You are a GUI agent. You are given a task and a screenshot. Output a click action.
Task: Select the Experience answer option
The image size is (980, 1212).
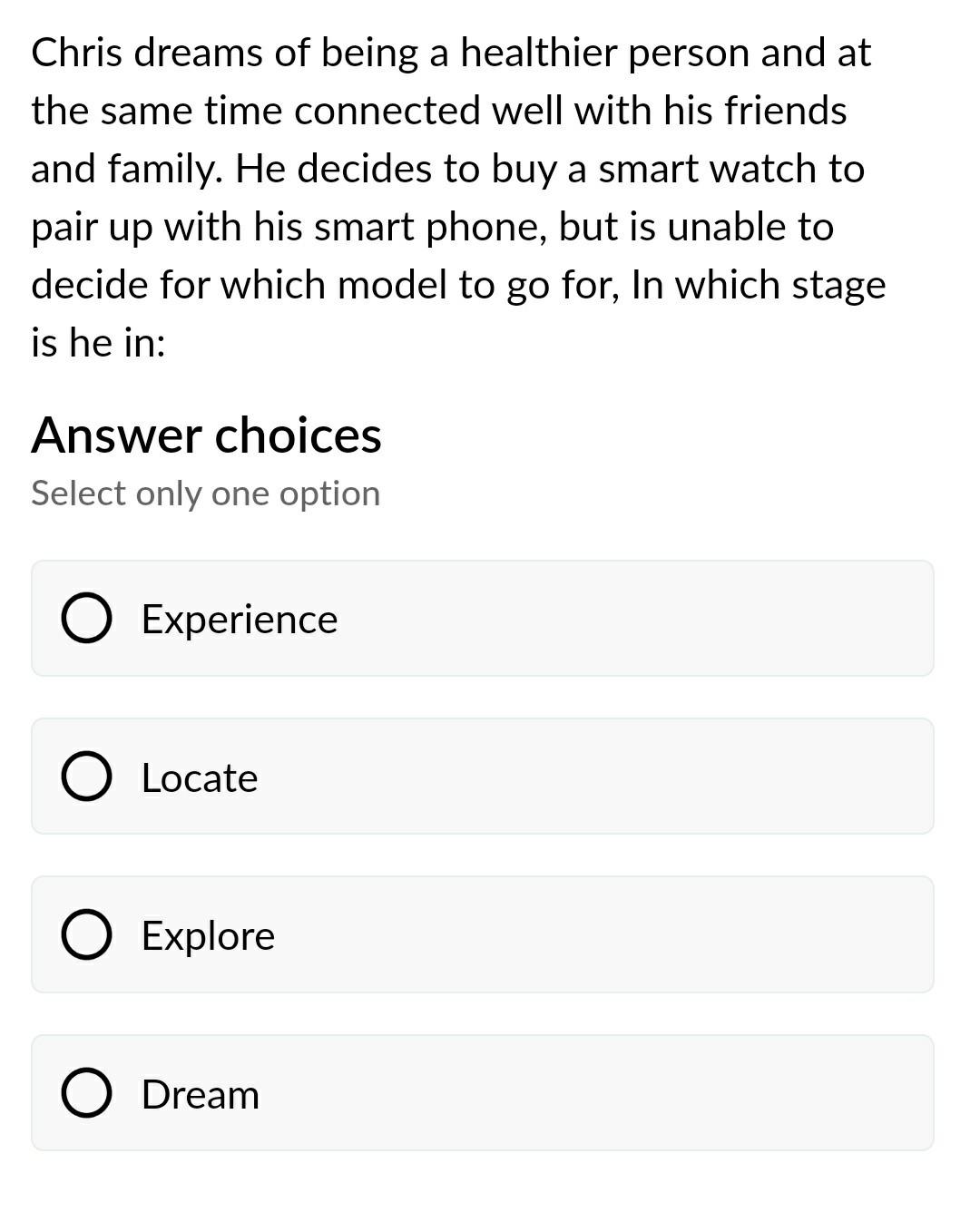point(87,619)
